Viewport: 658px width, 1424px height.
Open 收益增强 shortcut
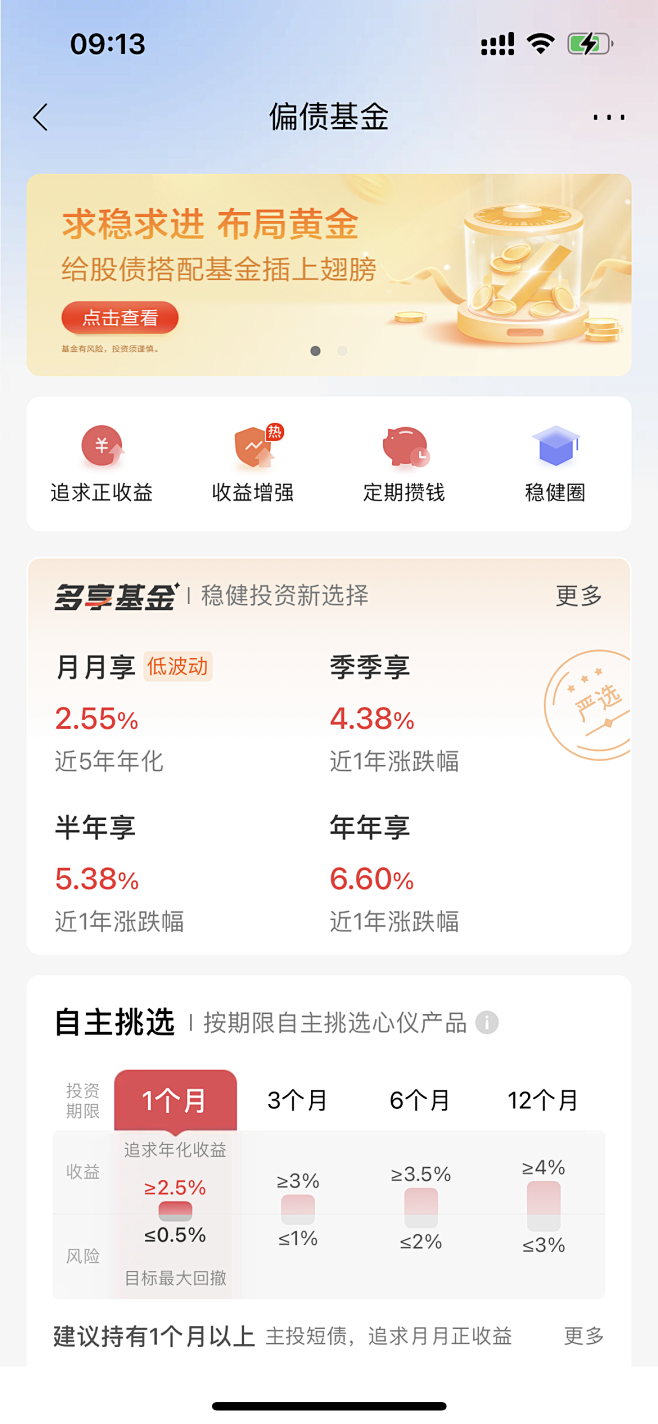253,465
